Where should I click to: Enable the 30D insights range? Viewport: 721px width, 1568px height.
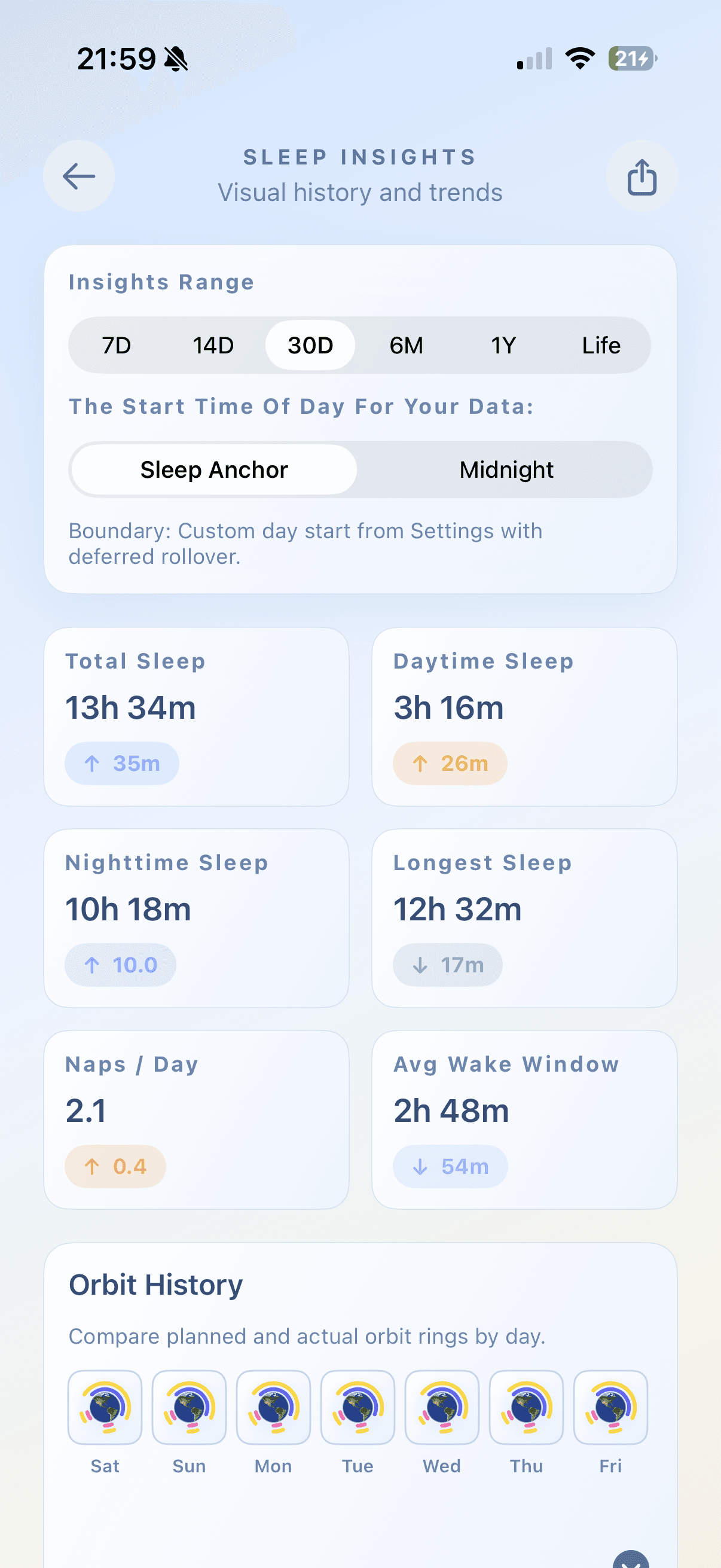[x=310, y=344]
